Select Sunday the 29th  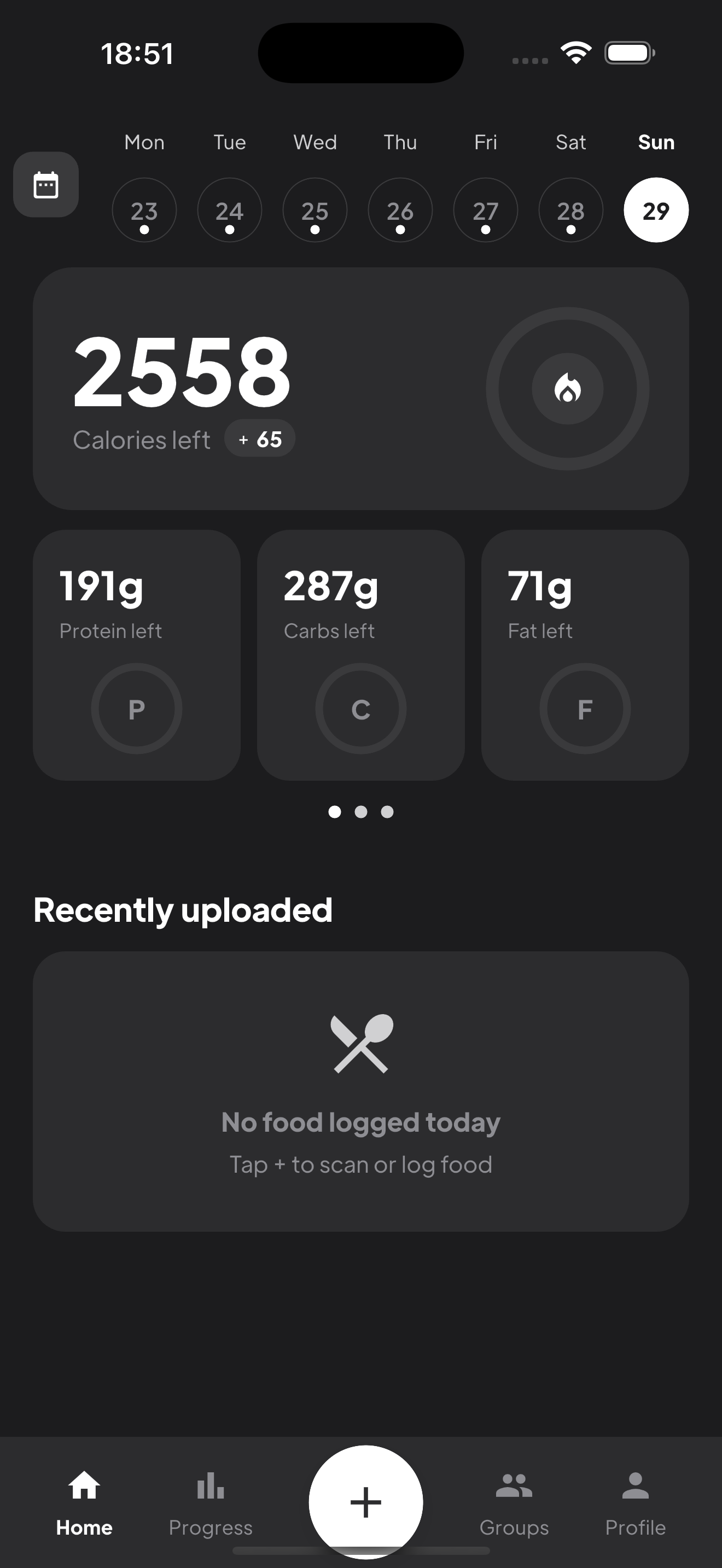coord(656,210)
